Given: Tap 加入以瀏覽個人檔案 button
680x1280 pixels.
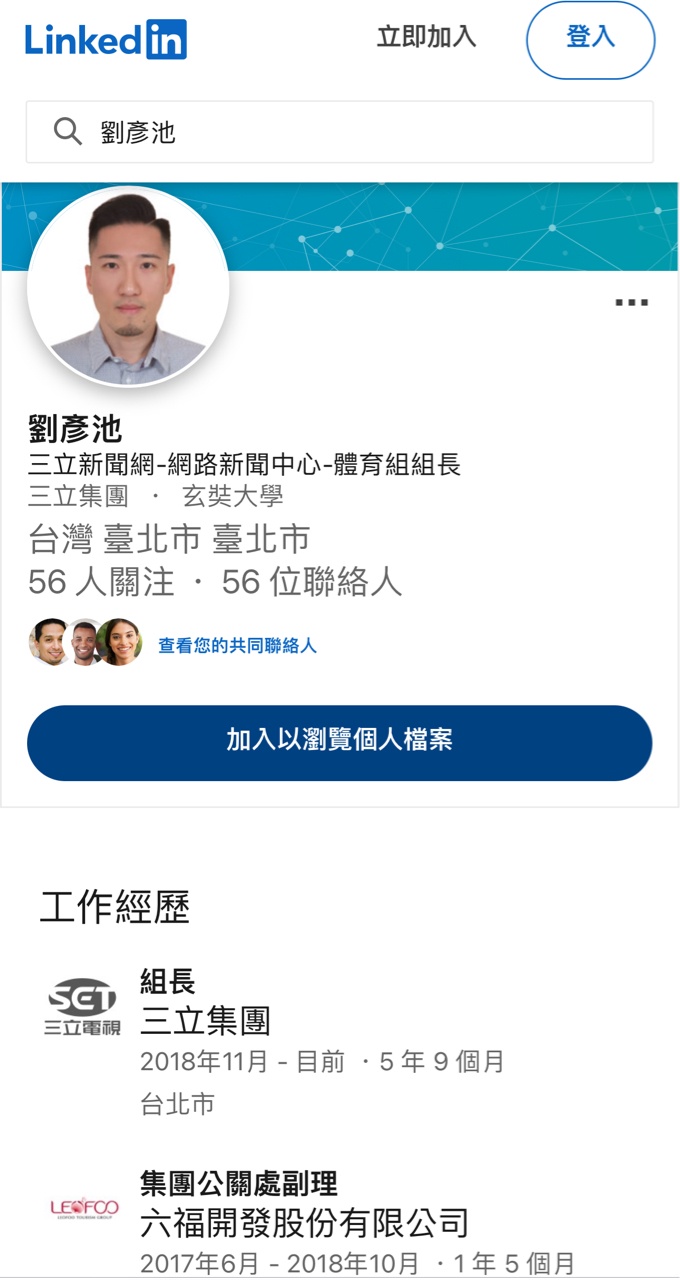Looking at the screenshot, I should 339,742.
